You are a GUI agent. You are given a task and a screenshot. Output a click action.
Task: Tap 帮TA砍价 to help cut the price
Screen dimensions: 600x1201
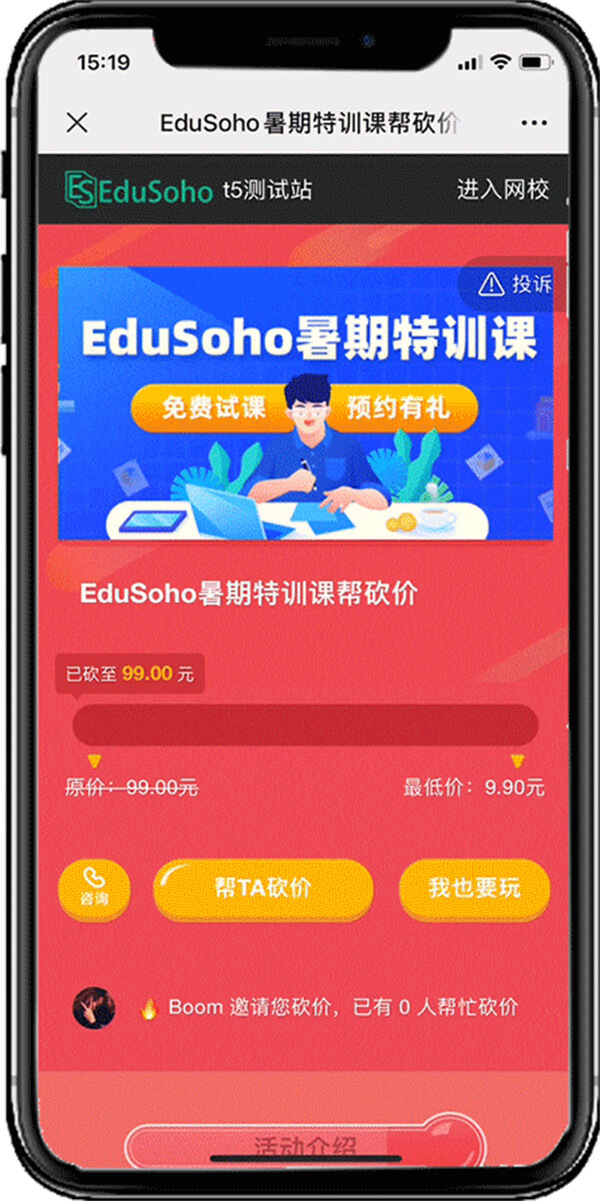[263, 888]
